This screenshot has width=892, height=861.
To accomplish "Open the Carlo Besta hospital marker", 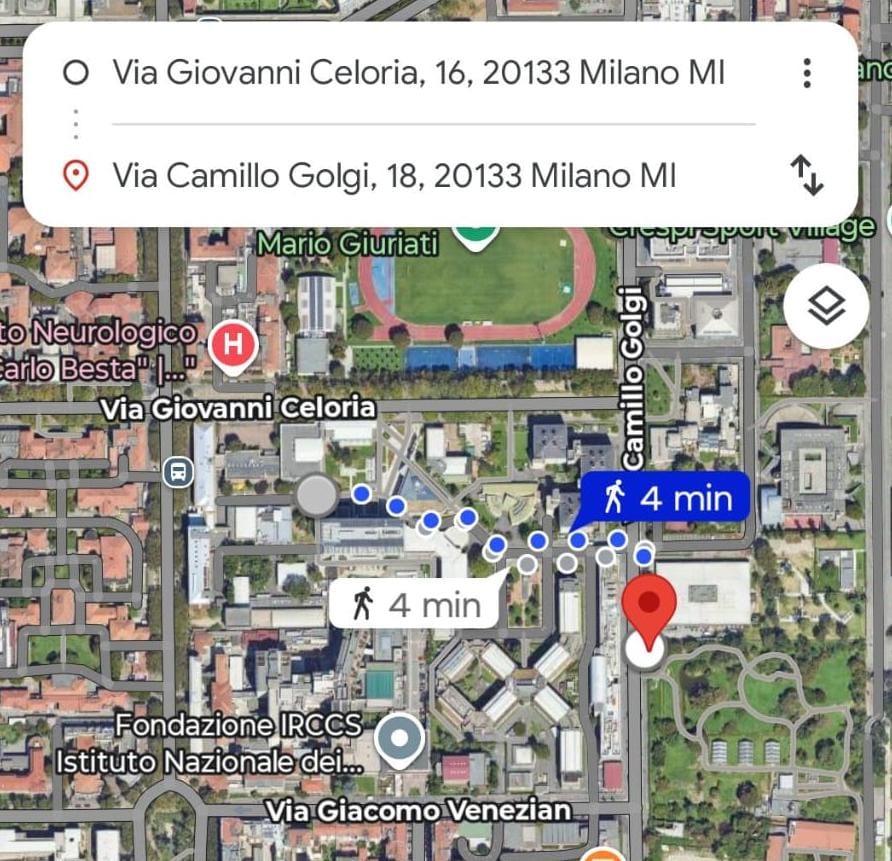I will [x=233, y=347].
